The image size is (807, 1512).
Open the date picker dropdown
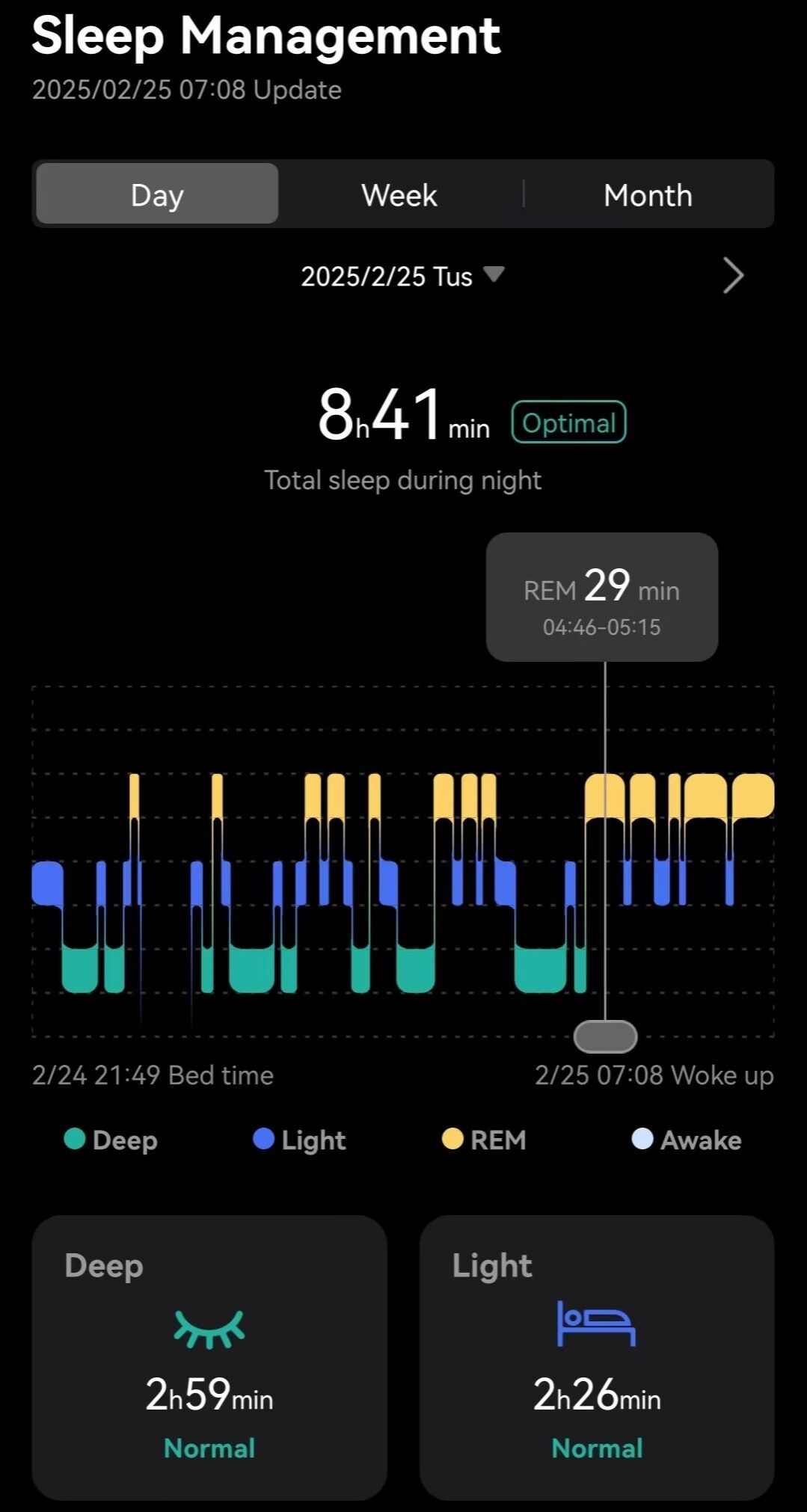click(402, 276)
